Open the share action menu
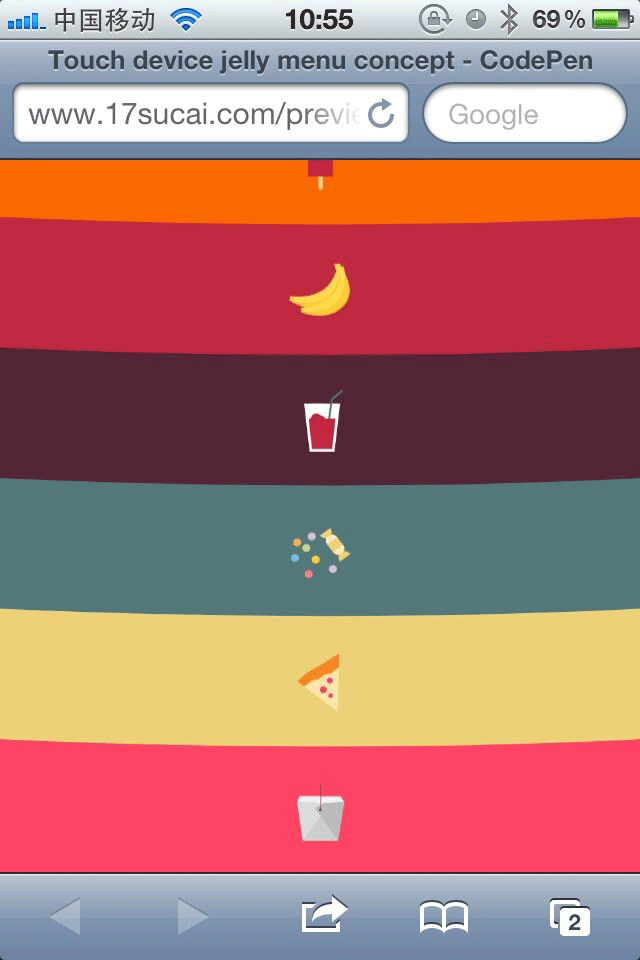 tap(324, 915)
